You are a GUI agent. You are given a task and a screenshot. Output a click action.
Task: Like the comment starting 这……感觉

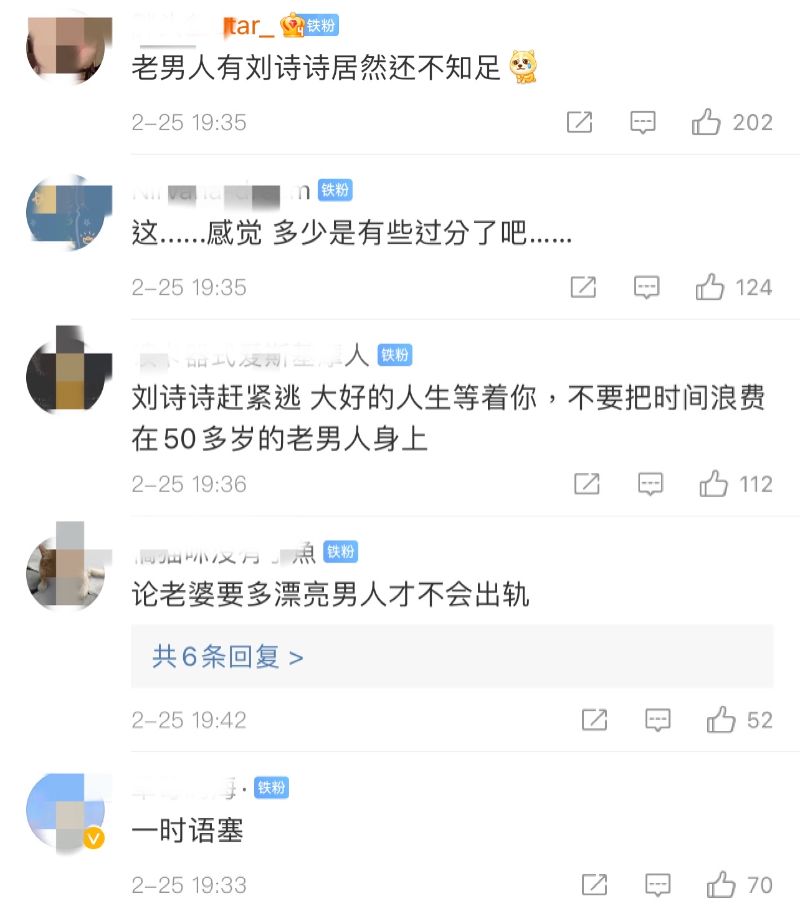coord(710,288)
